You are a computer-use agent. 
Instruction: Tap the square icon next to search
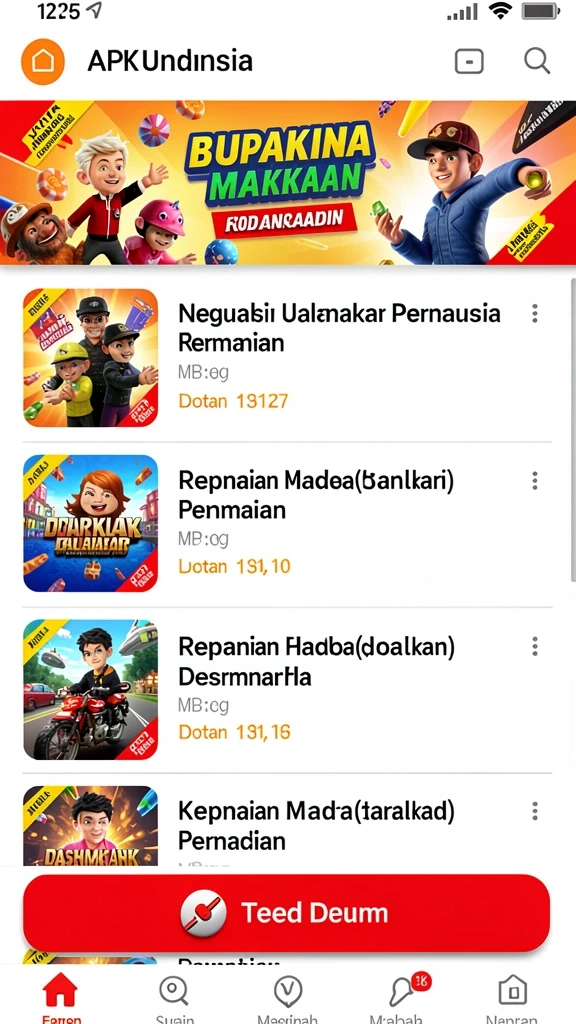(469, 62)
